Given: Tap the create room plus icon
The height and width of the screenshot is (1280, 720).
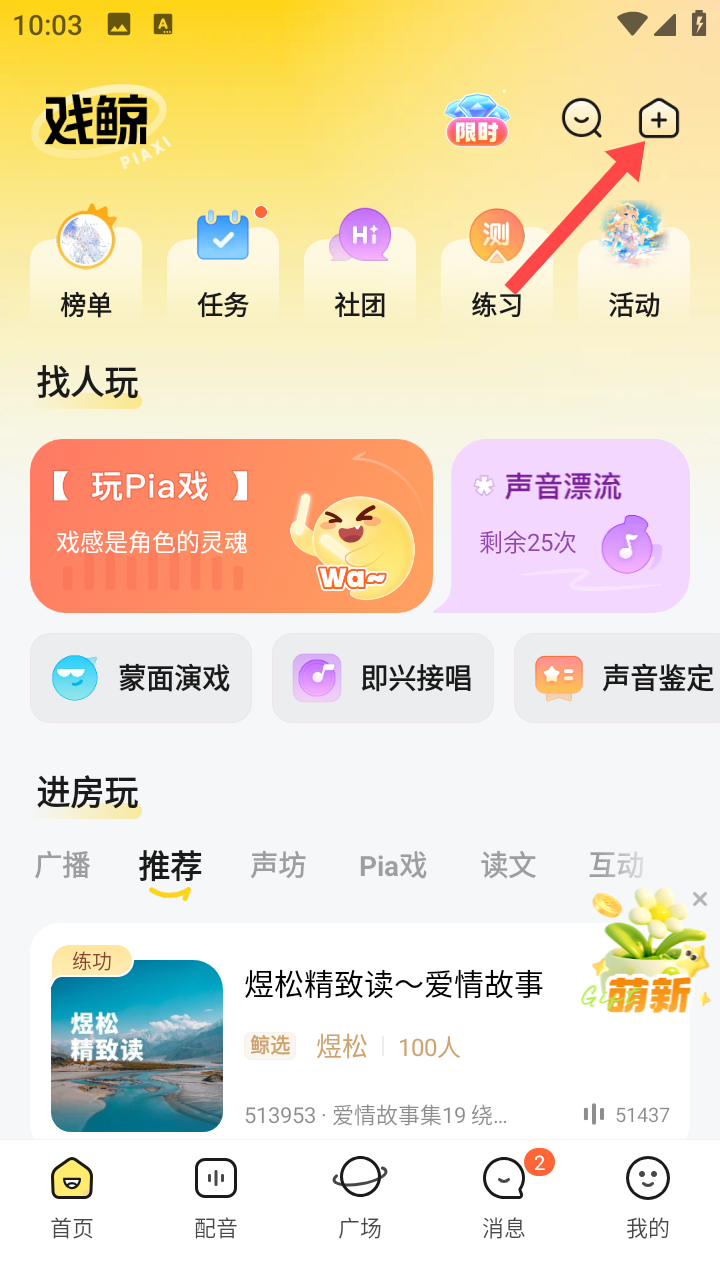Looking at the screenshot, I should (x=658, y=120).
